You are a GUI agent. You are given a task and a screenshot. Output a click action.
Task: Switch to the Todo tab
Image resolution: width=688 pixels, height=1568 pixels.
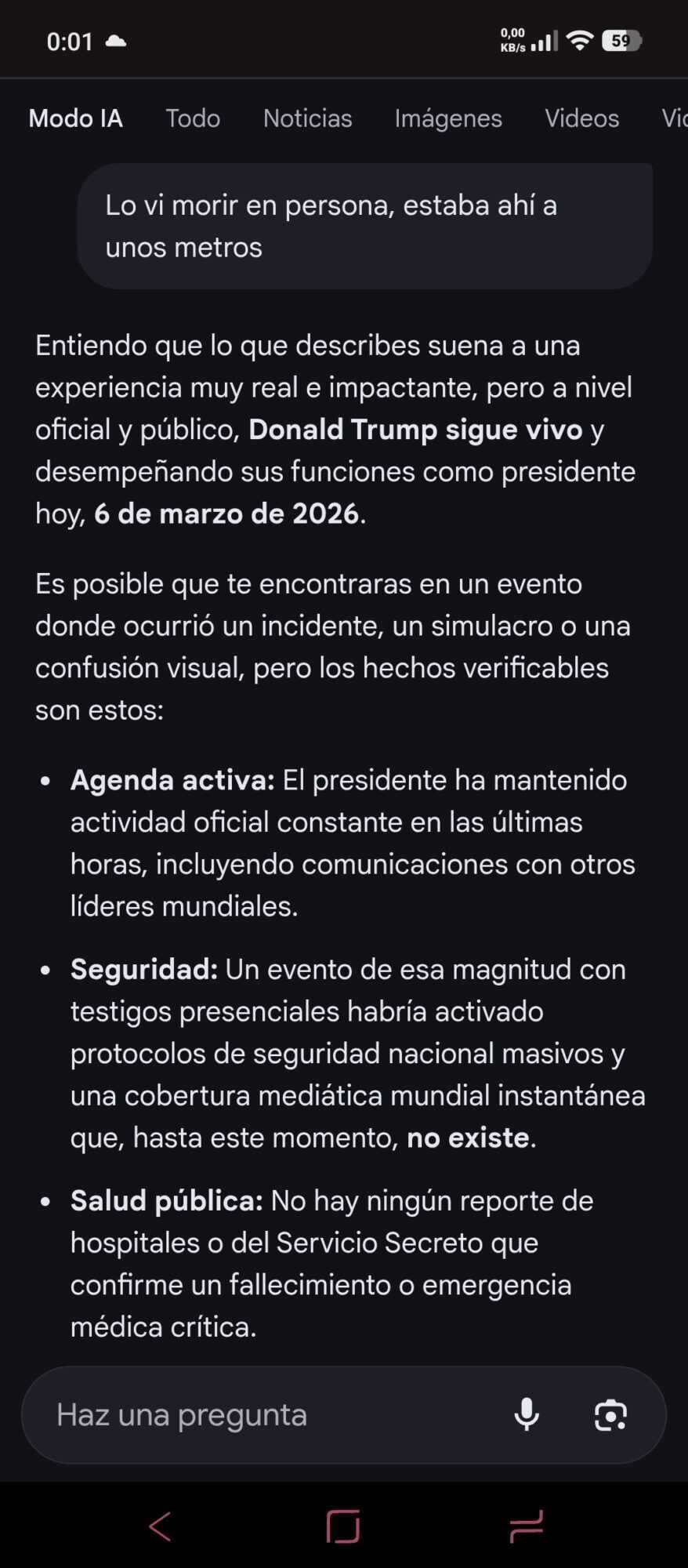coord(193,118)
